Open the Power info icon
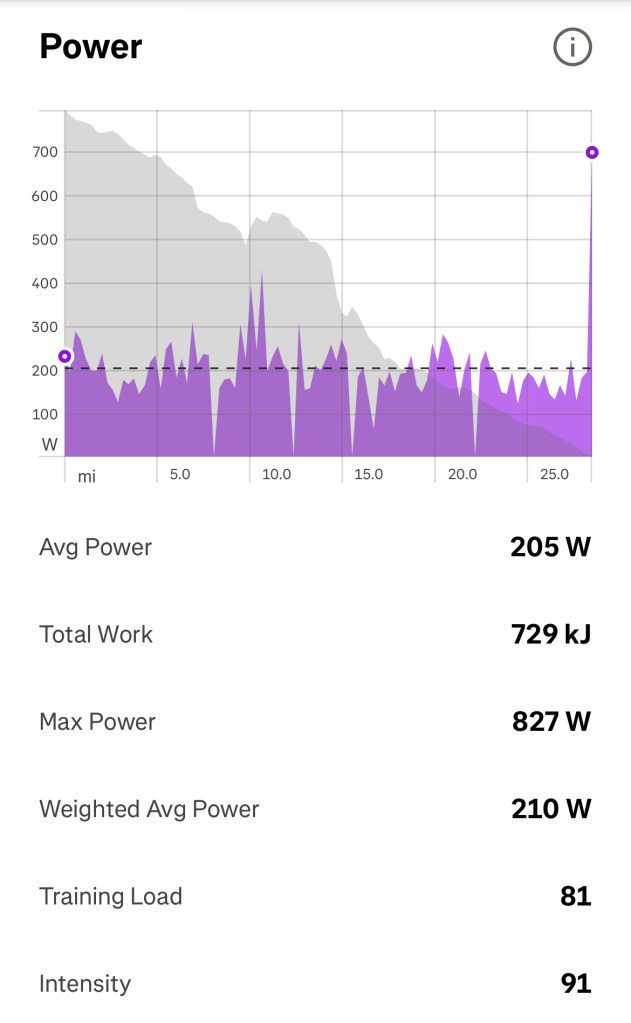631x1023 pixels. pyautogui.click(x=573, y=47)
